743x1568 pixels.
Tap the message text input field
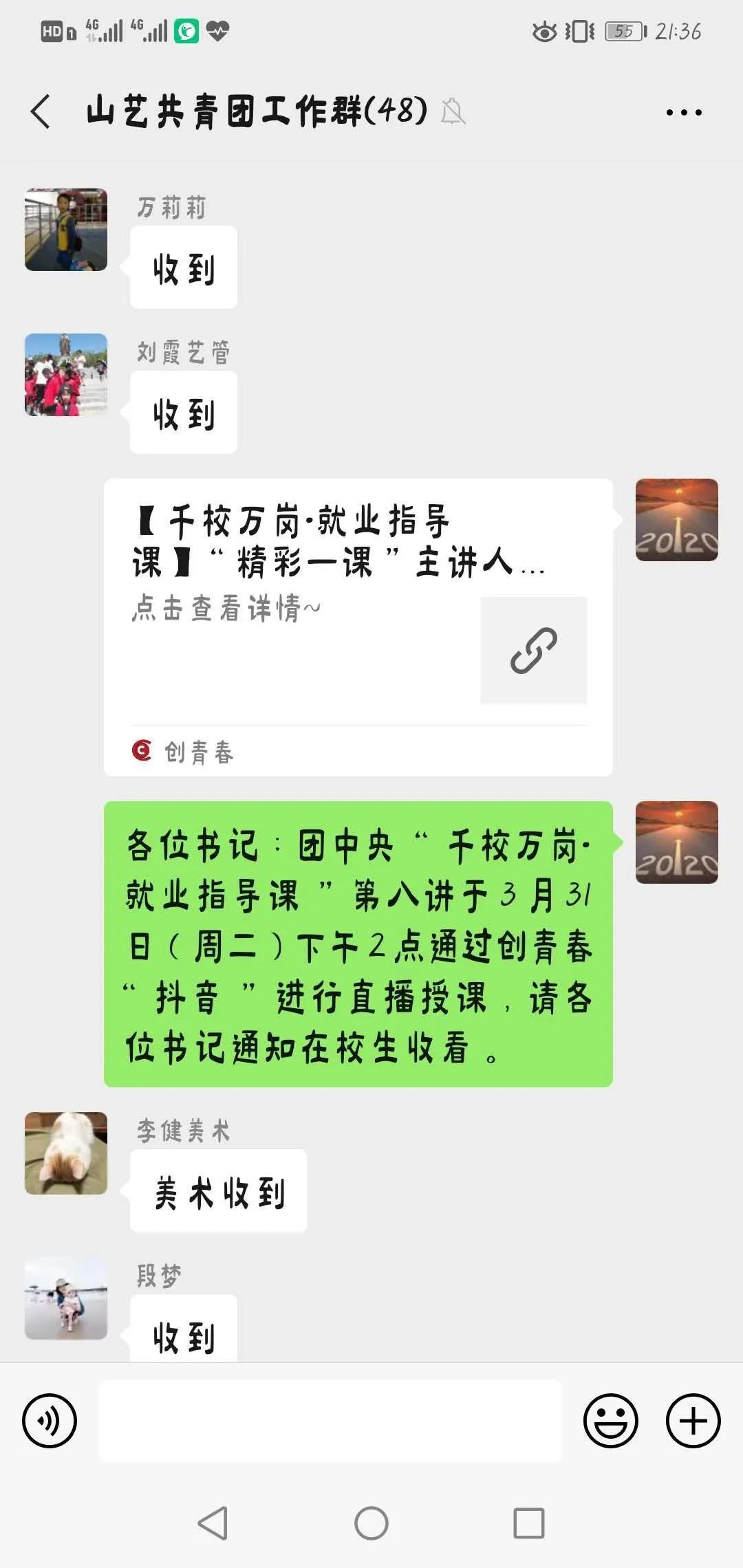coord(330,1421)
